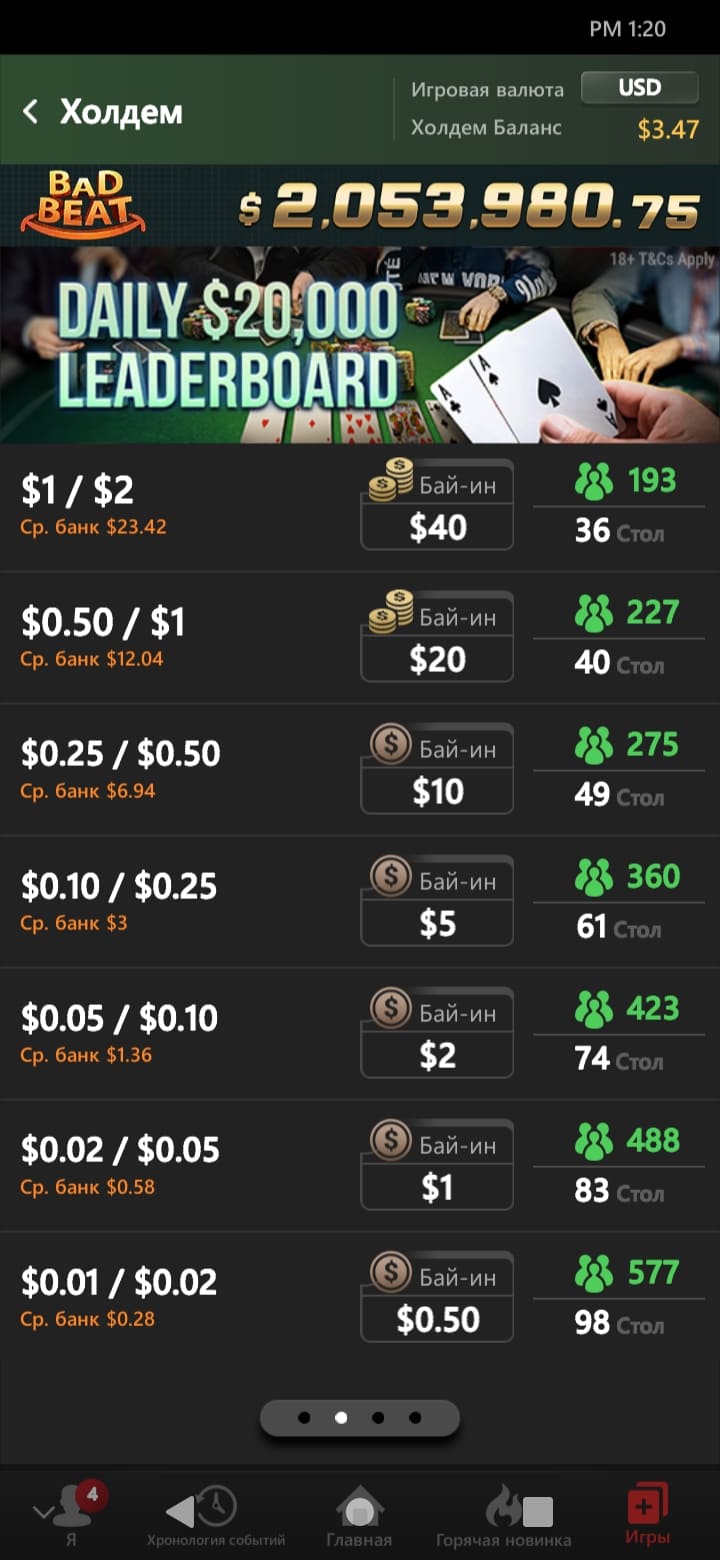720x1560 pixels.
Task: Switch to Хронология событий tab
Action: click(215, 1515)
